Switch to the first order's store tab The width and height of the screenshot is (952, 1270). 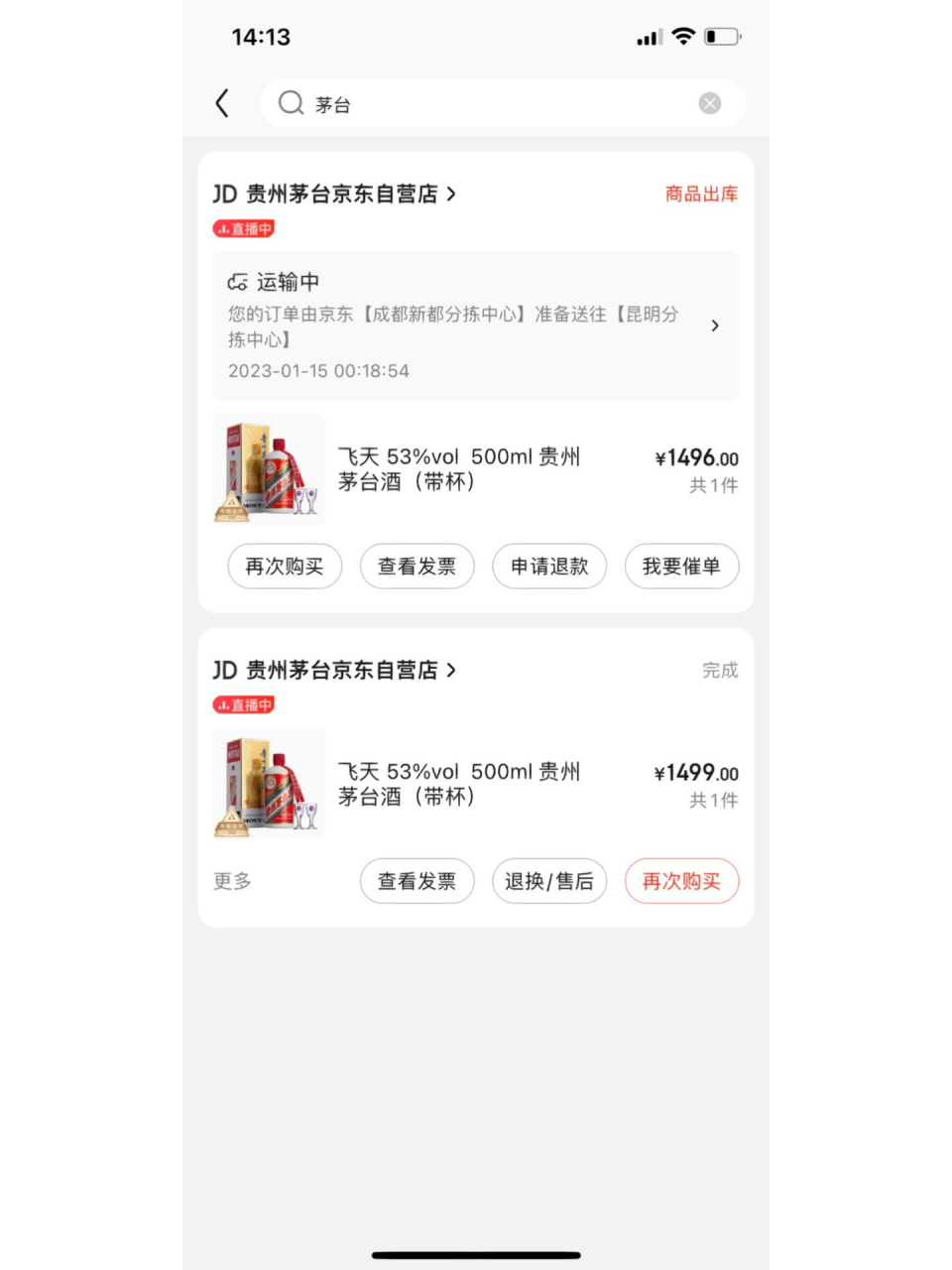tap(337, 194)
